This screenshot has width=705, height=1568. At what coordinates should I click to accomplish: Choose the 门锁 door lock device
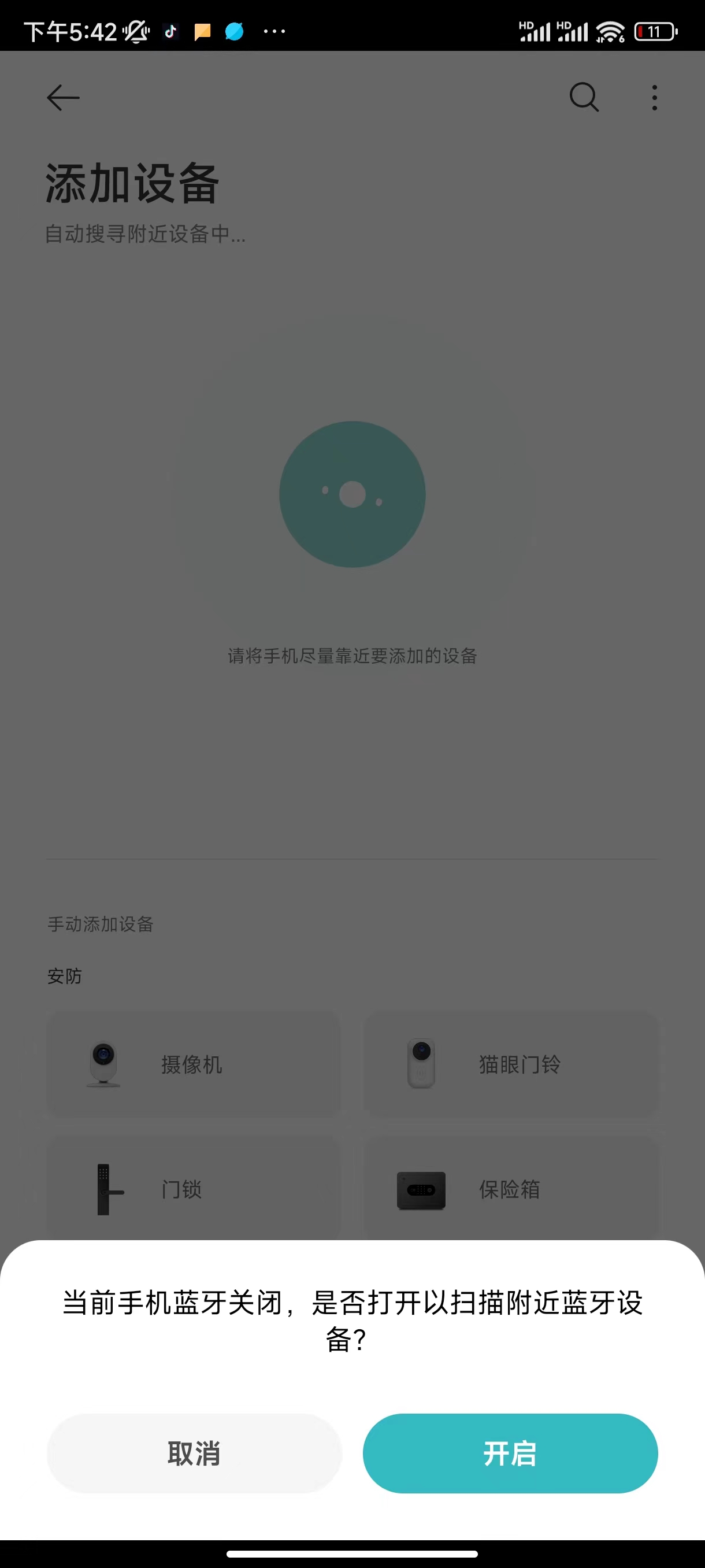coord(192,1190)
